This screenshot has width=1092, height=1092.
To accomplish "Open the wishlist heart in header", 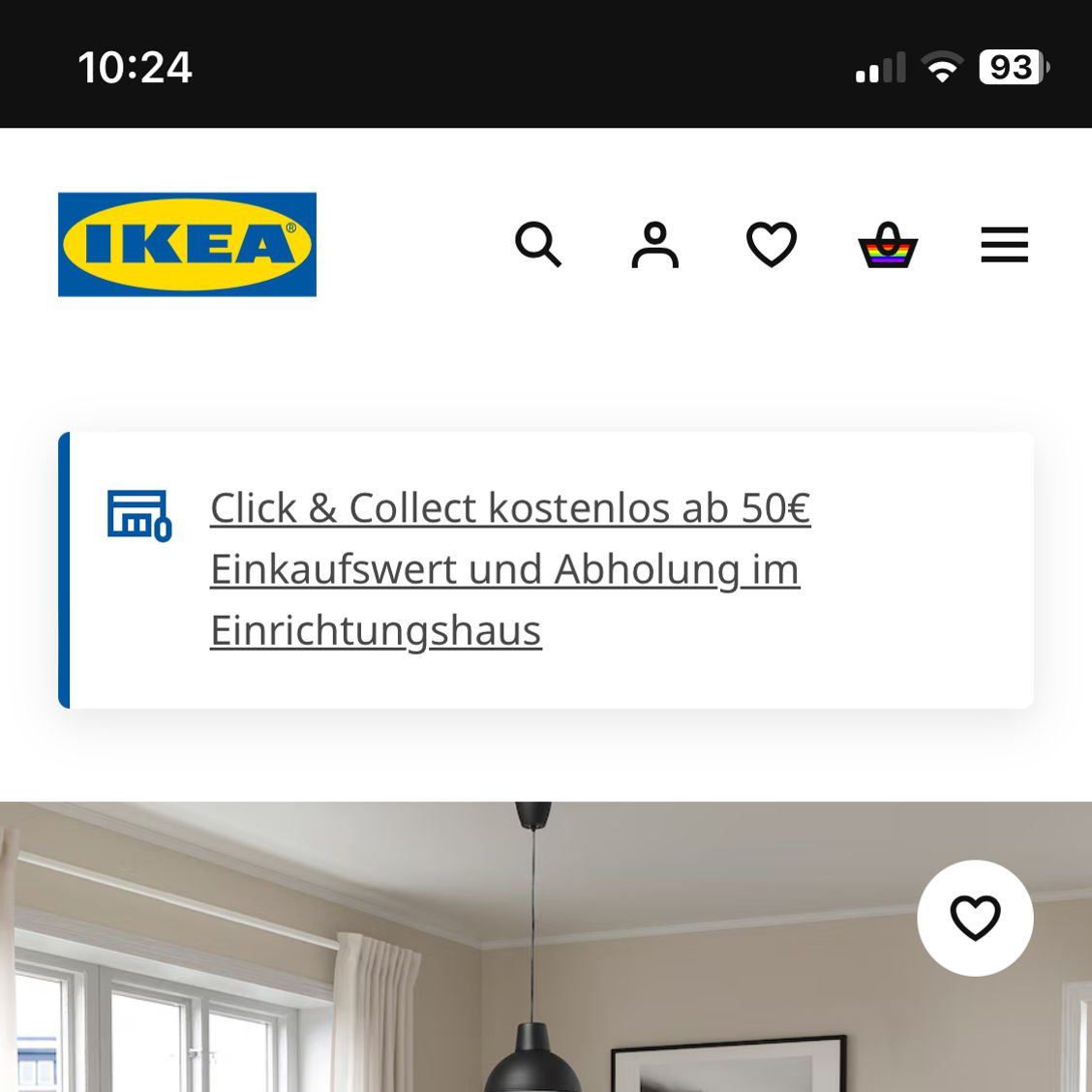I will coord(772,244).
